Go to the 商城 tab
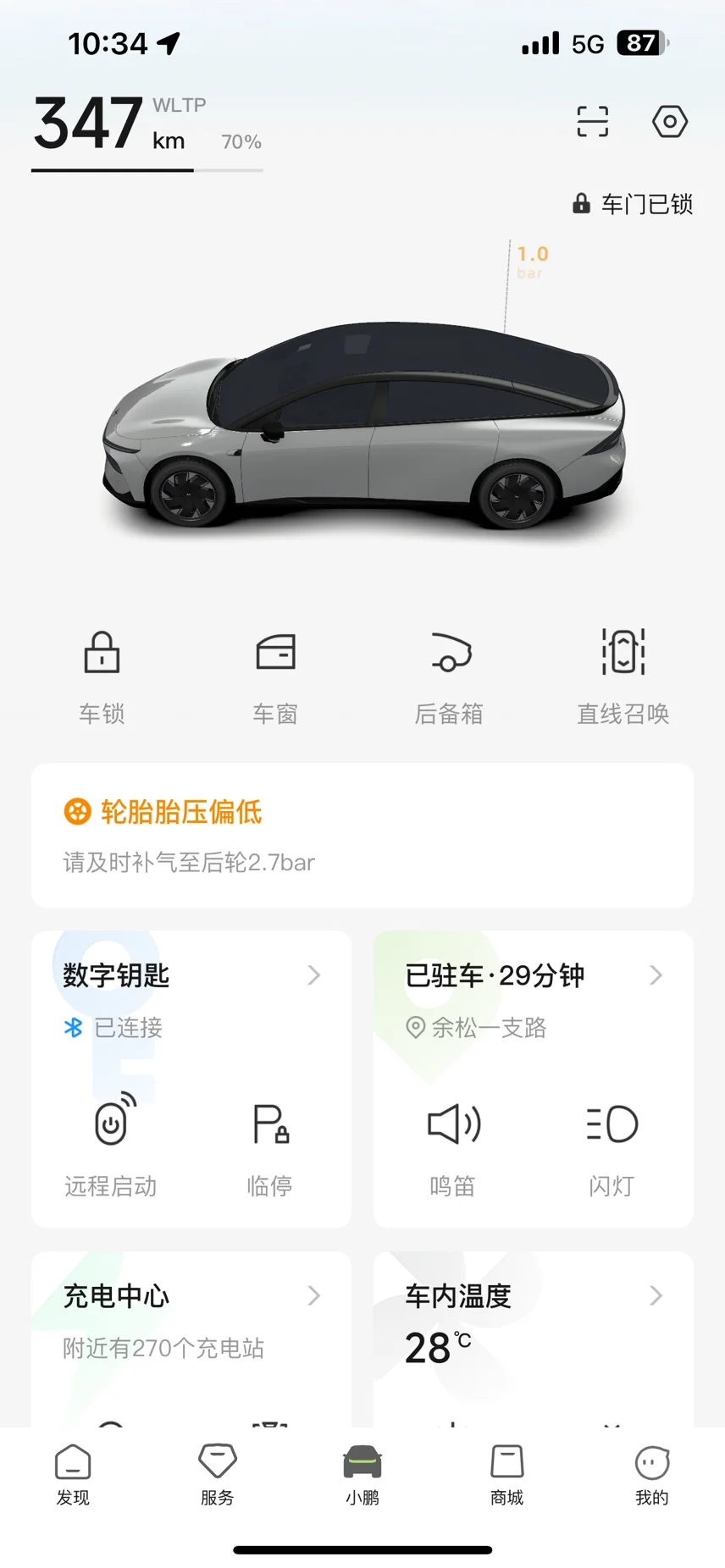The height and width of the screenshot is (1568, 725). click(507, 1475)
